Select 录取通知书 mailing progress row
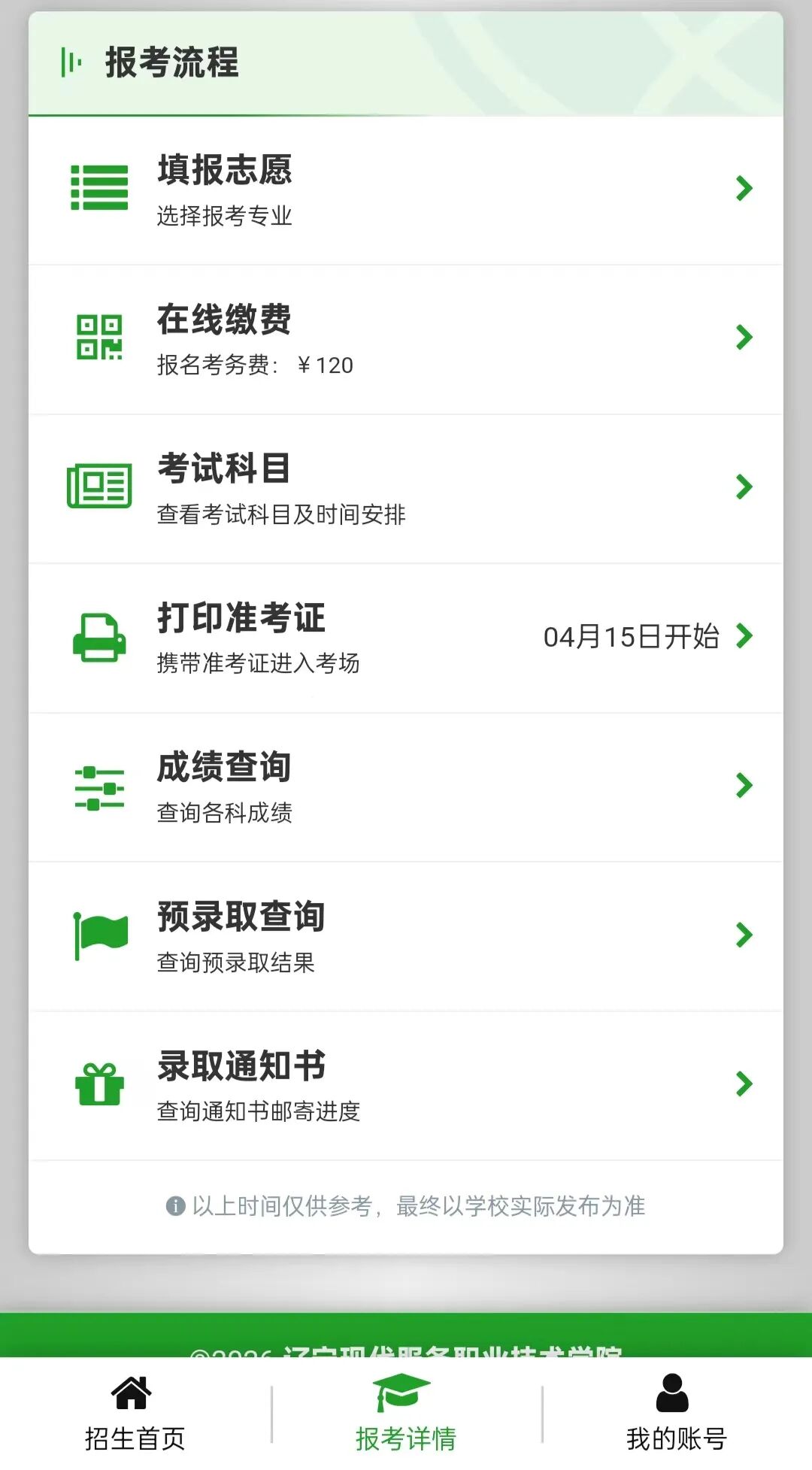812x1470 pixels. point(406,1085)
